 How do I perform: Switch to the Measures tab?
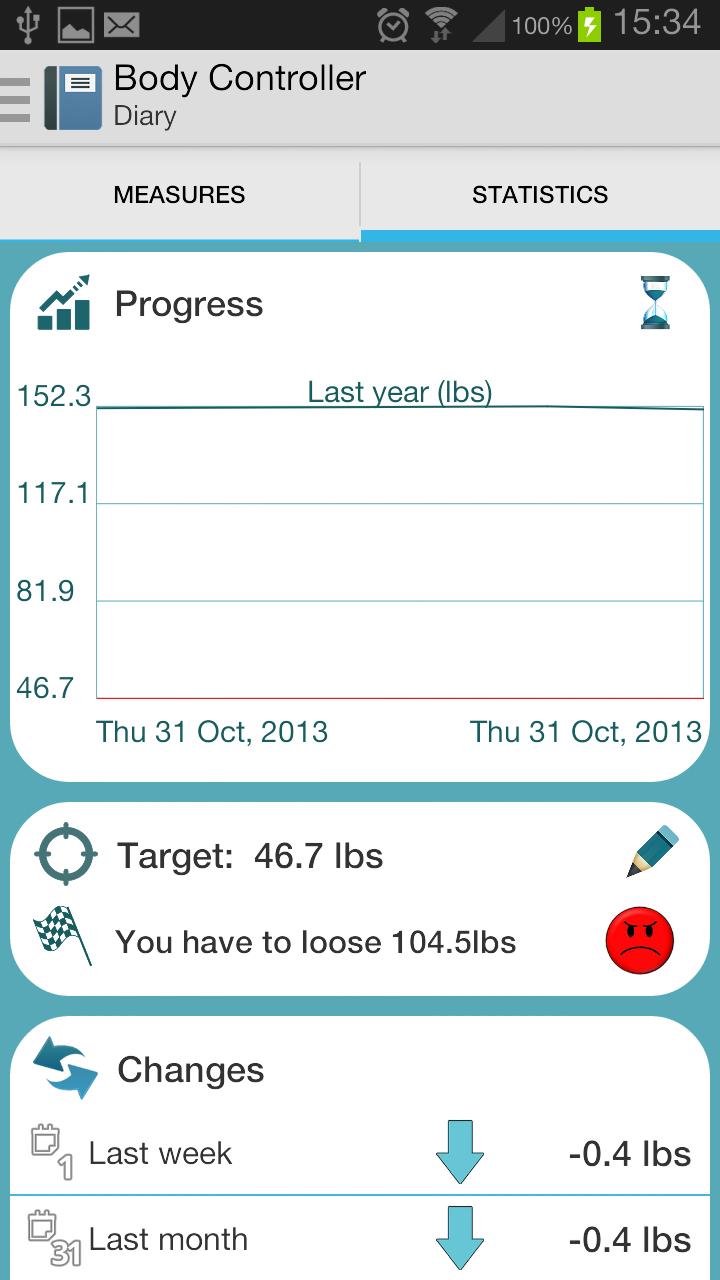tap(179, 195)
